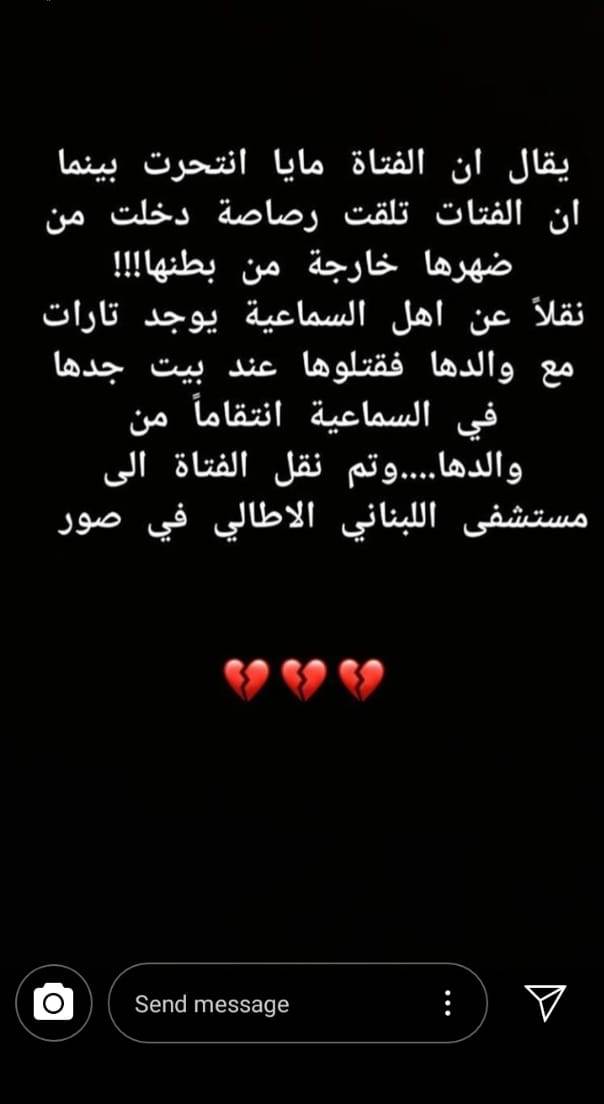This screenshot has width=604, height=1104.
Task: Open the camera to reply
Action: click(x=54, y=1002)
